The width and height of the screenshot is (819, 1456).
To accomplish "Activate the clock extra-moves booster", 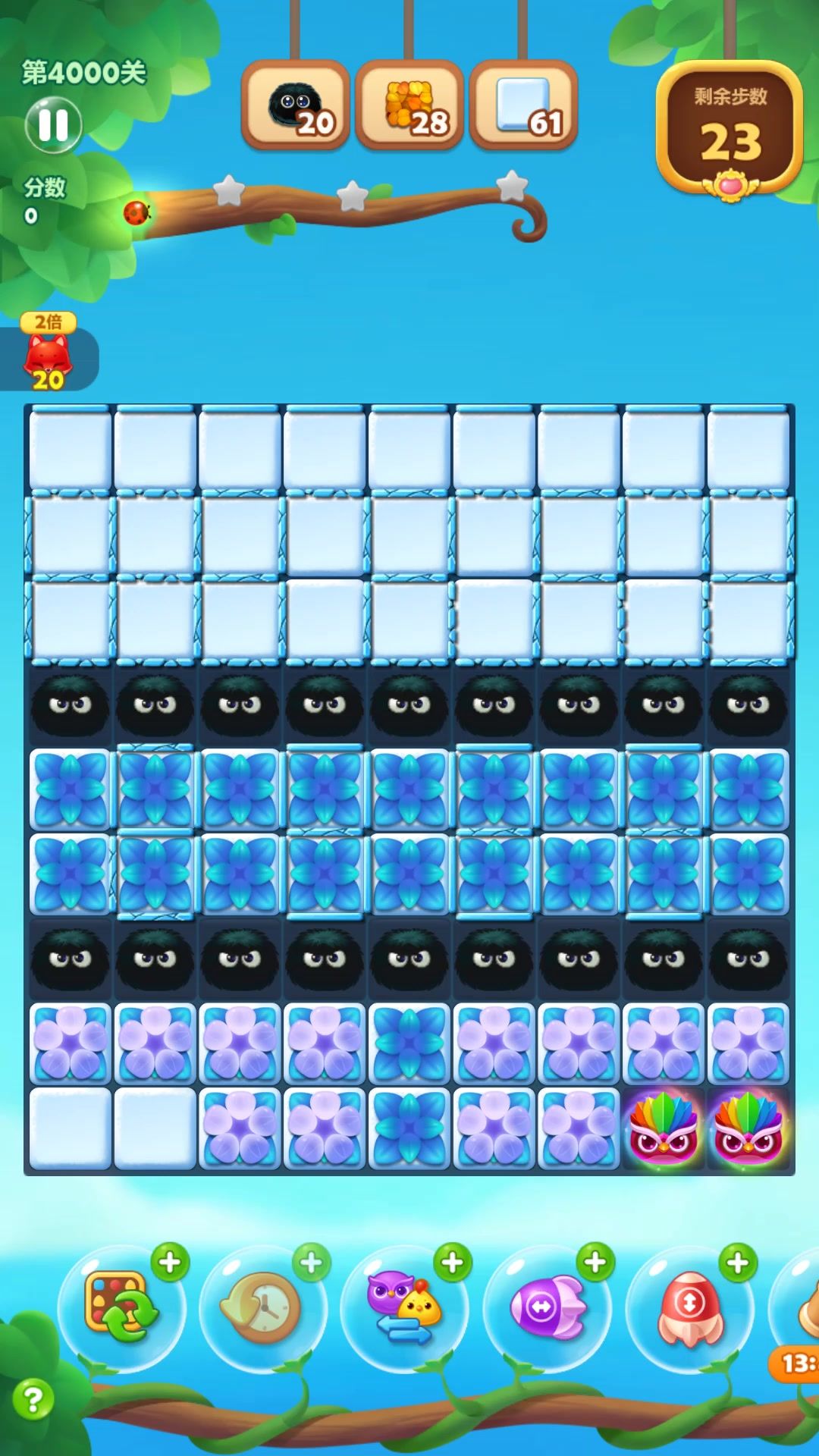I will pyautogui.click(x=262, y=1307).
